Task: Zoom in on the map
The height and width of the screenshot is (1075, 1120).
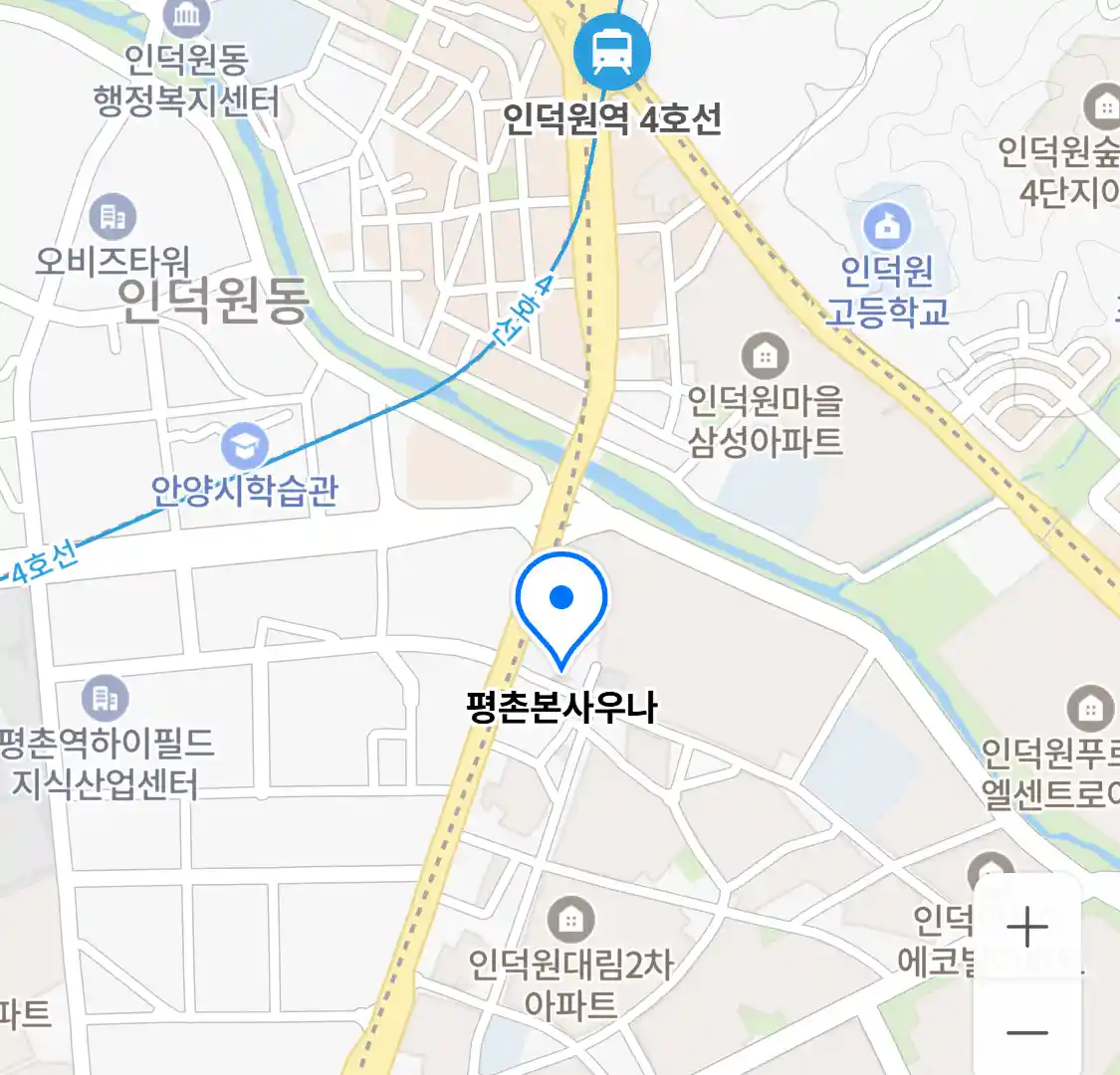Action: click(1026, 929)
